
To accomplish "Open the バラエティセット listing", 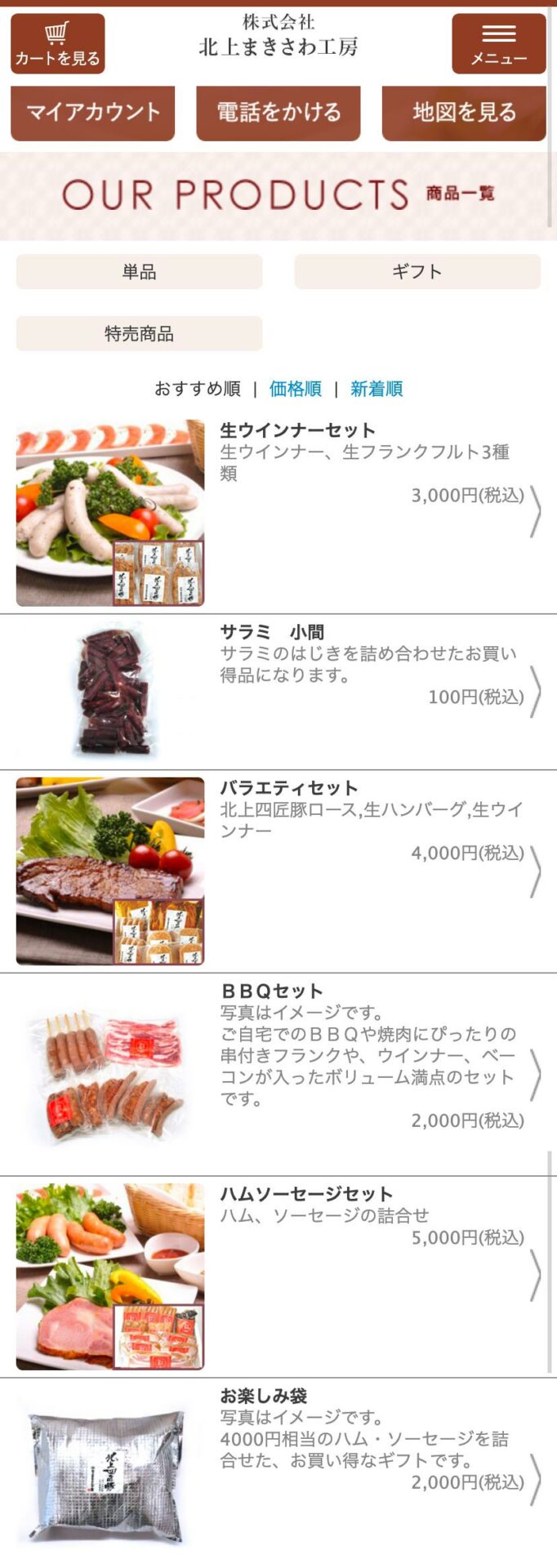I will point(288,788).
